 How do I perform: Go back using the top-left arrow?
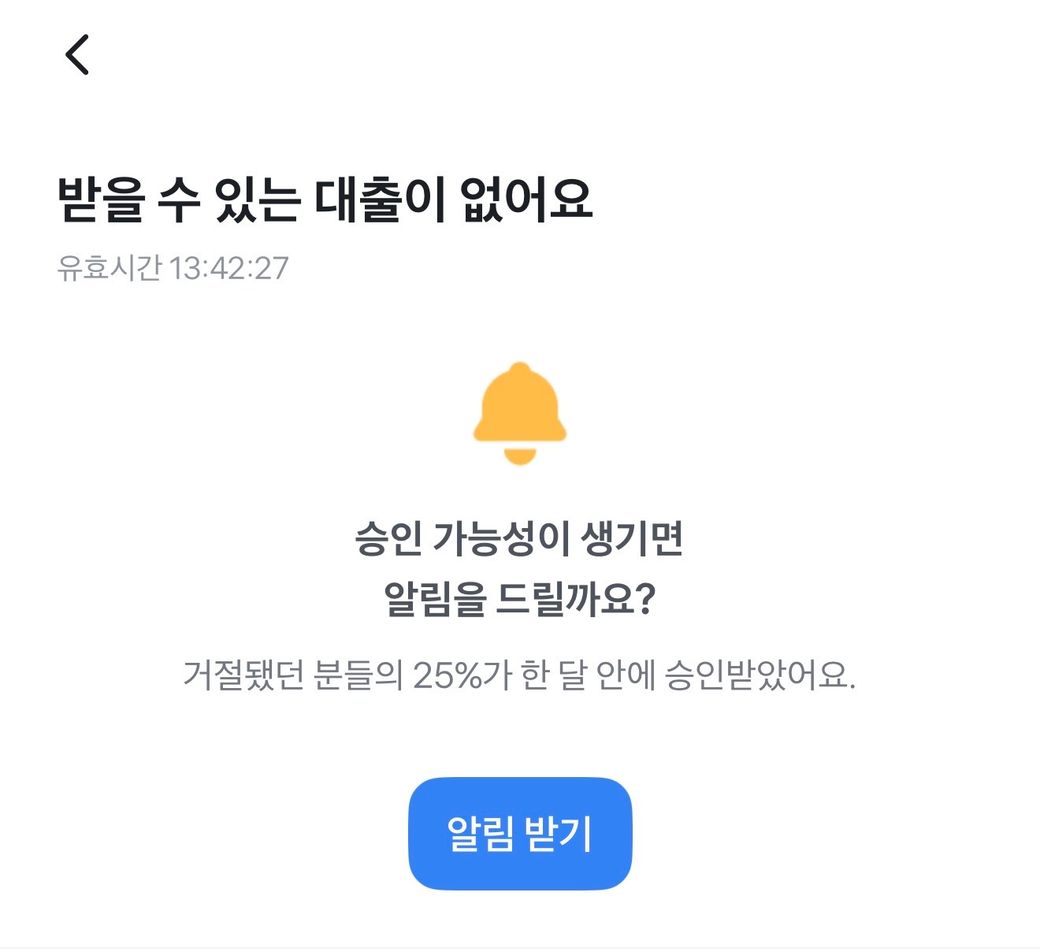[77, 55]
